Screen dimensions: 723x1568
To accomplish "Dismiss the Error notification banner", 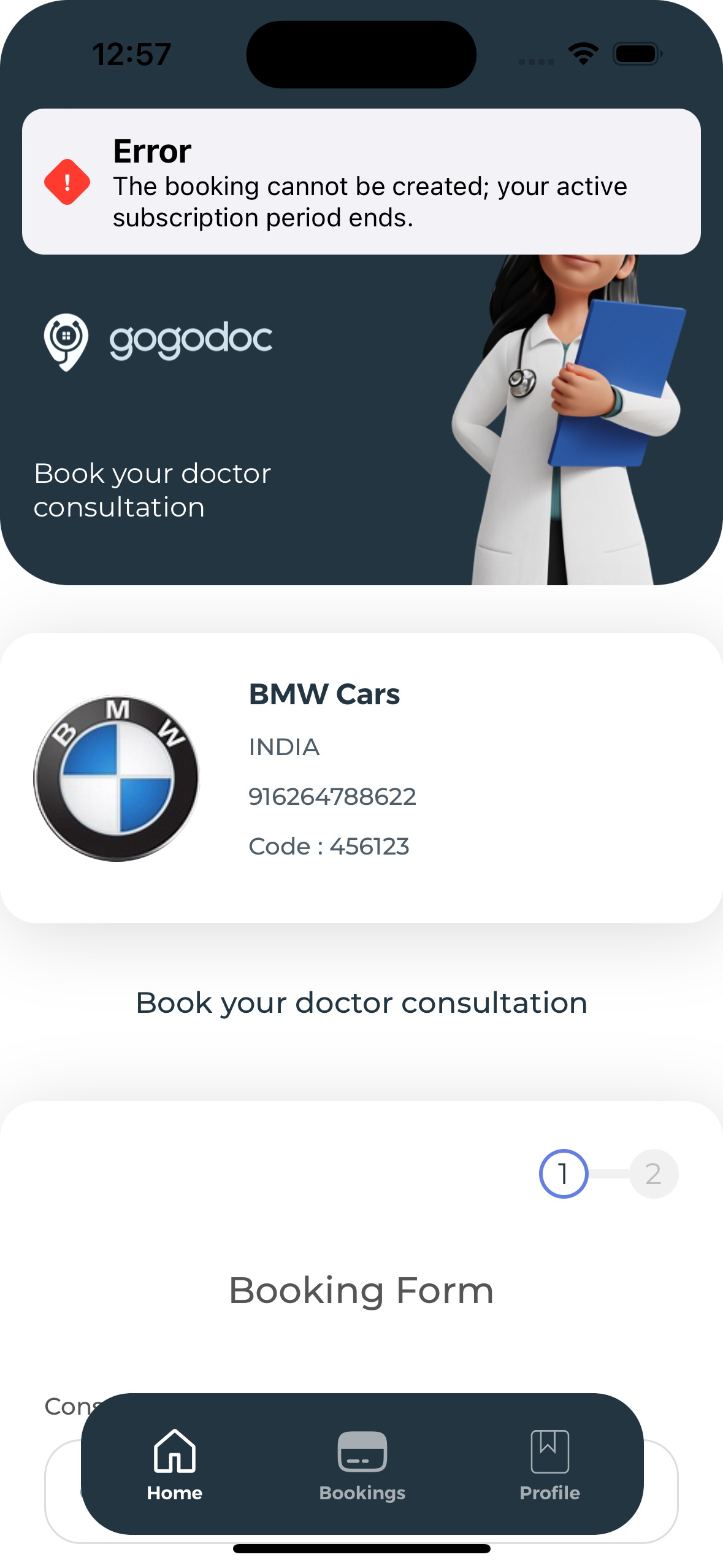I will (x=361, y=182).
